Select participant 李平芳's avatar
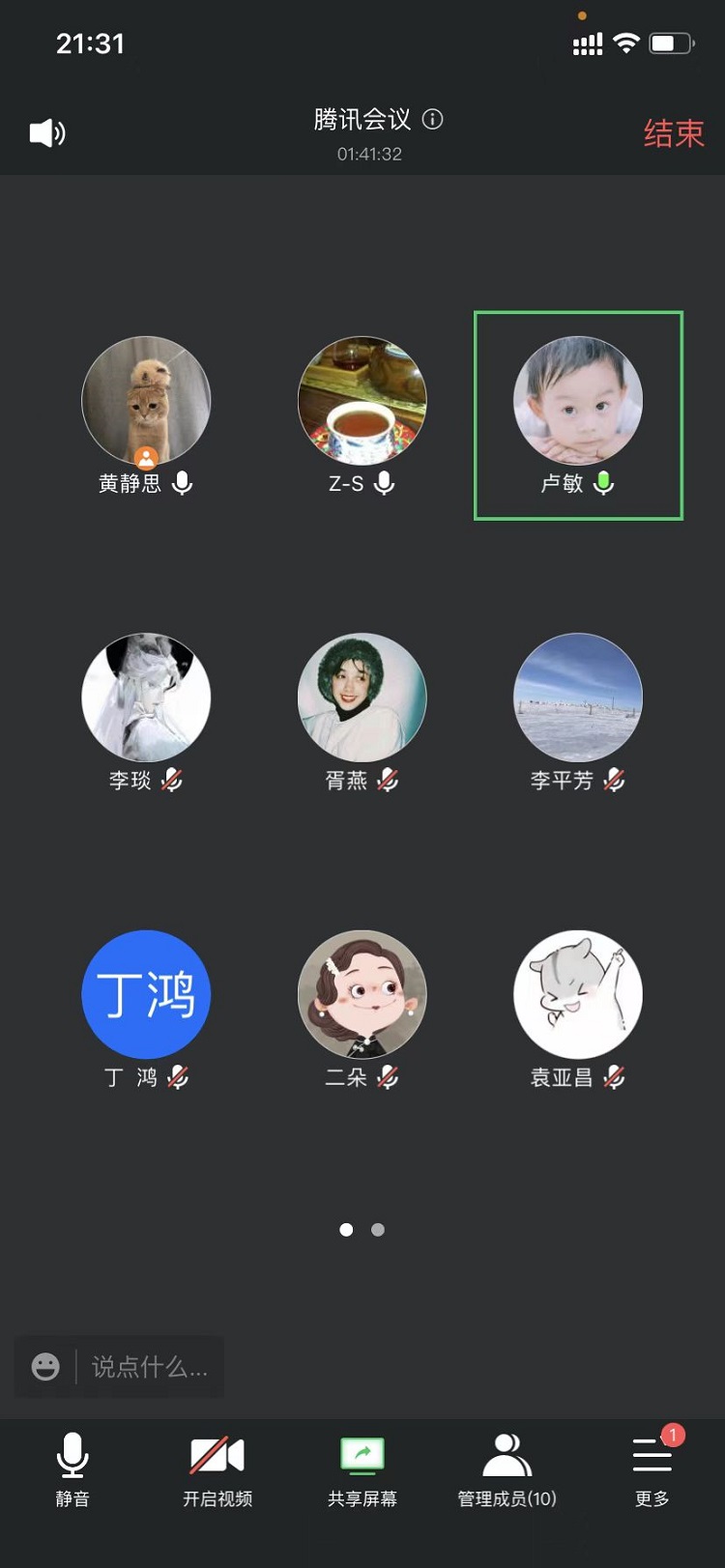The width and height of the screenshot is (725, 1568). click(578, 698)
